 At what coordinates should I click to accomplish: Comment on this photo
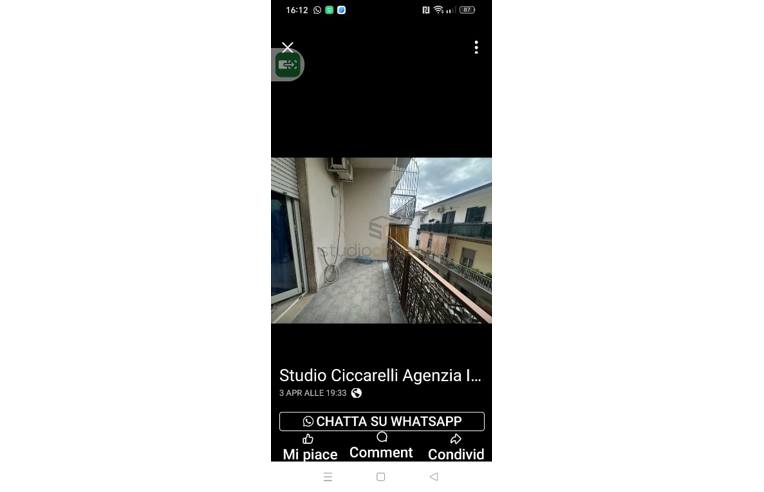[x=381, y=446]
